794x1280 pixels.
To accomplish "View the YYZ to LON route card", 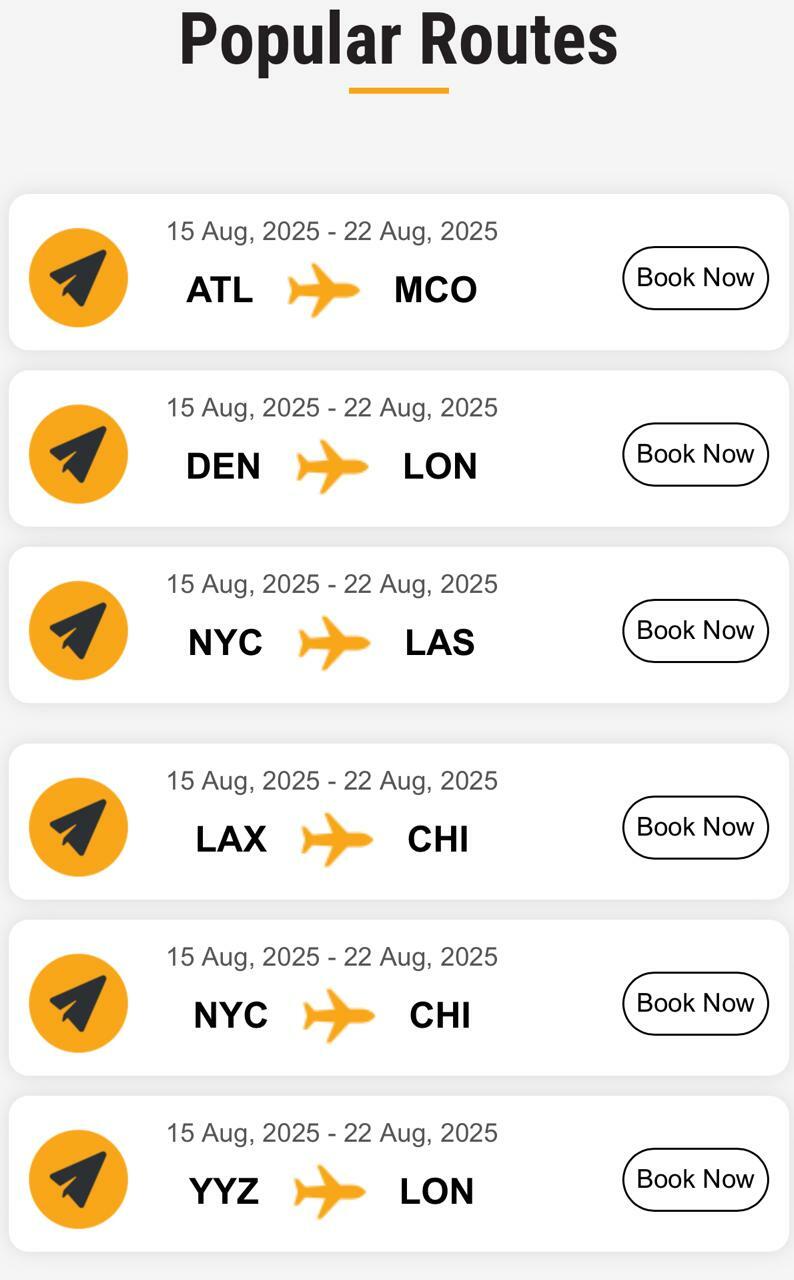I will (399, 1174).
